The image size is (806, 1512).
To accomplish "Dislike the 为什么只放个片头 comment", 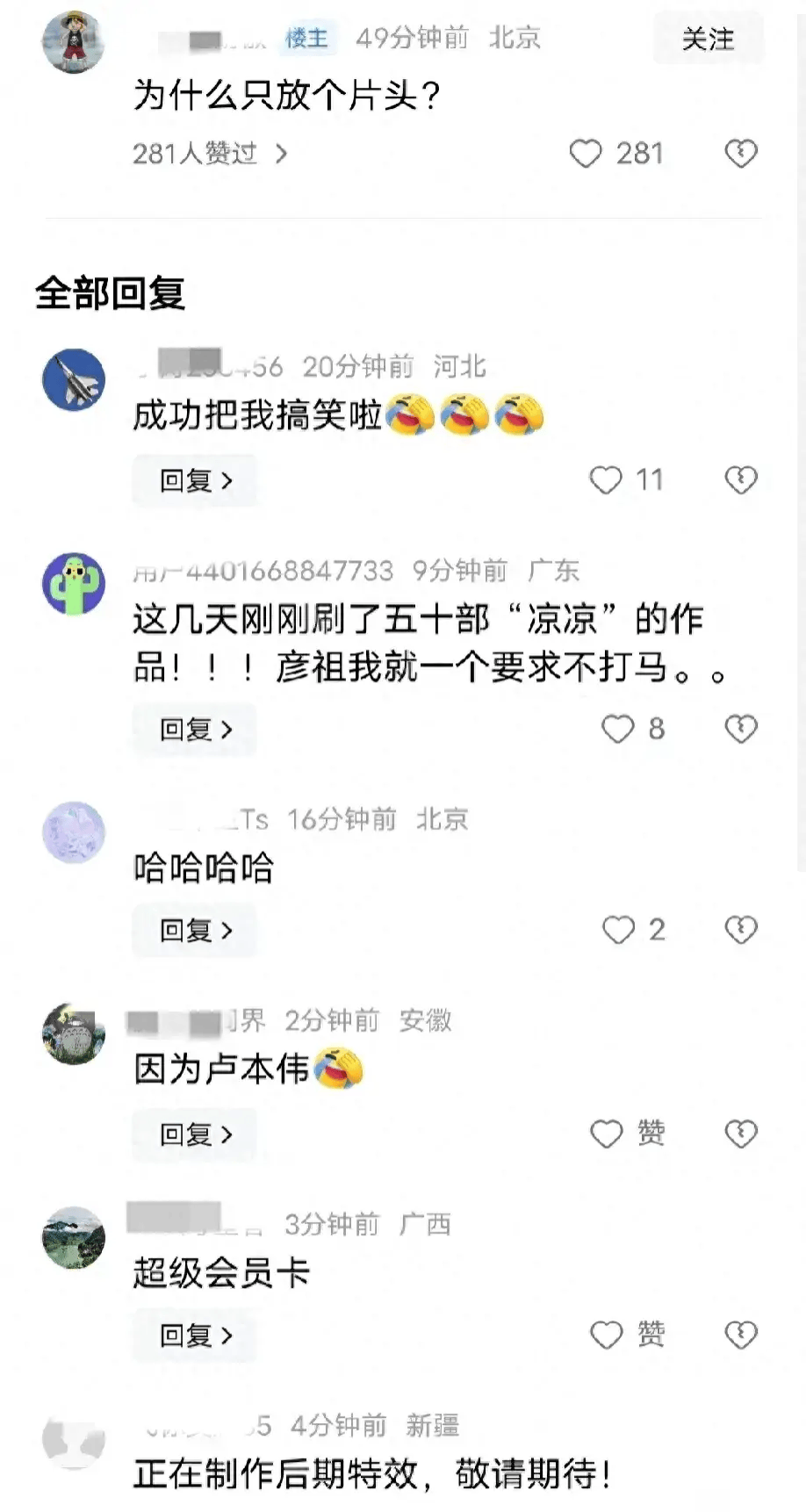I will pyautogui.click(x=740, y=154).
